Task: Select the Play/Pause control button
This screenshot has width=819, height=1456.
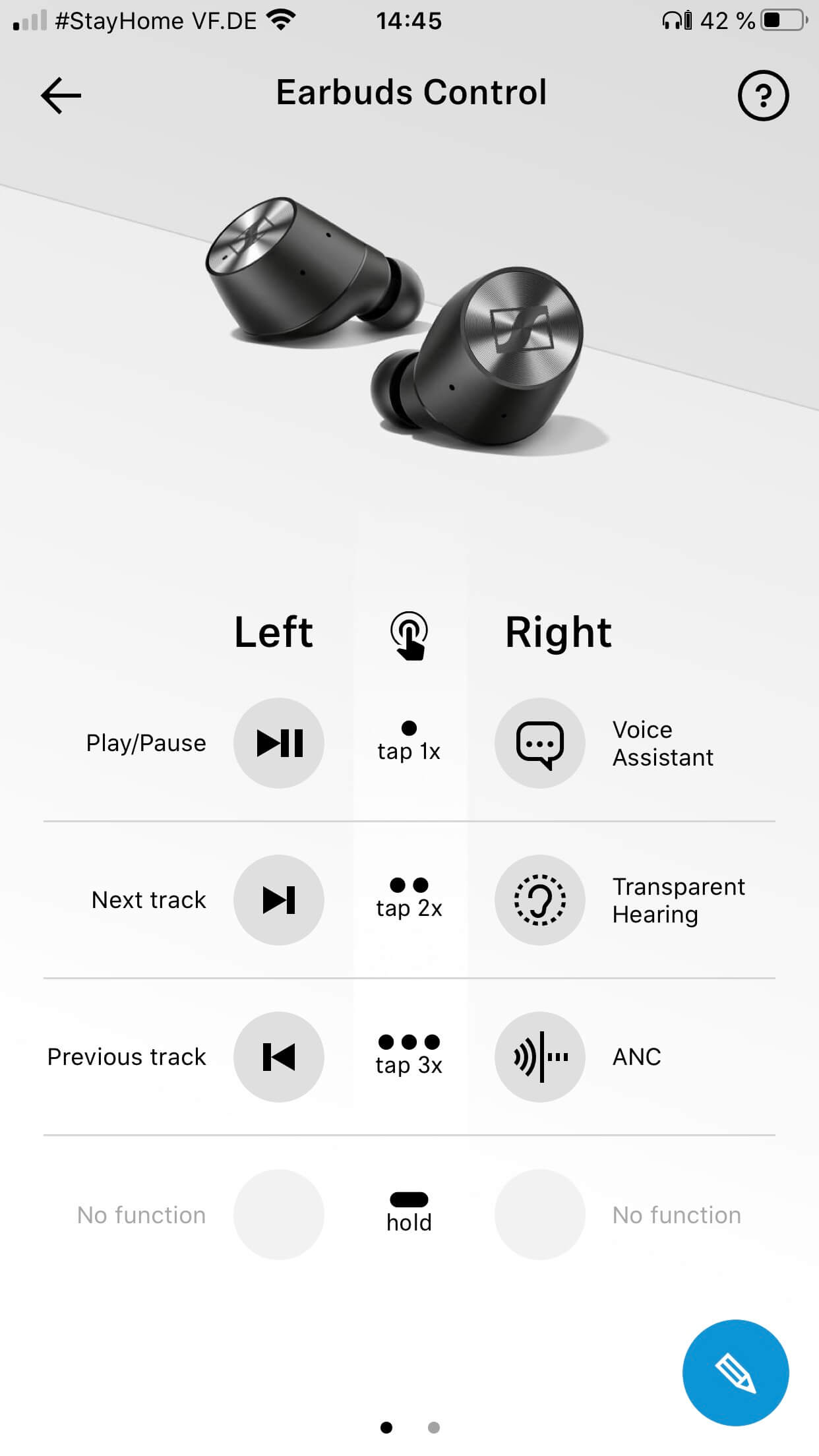Action: click(279, 743)
